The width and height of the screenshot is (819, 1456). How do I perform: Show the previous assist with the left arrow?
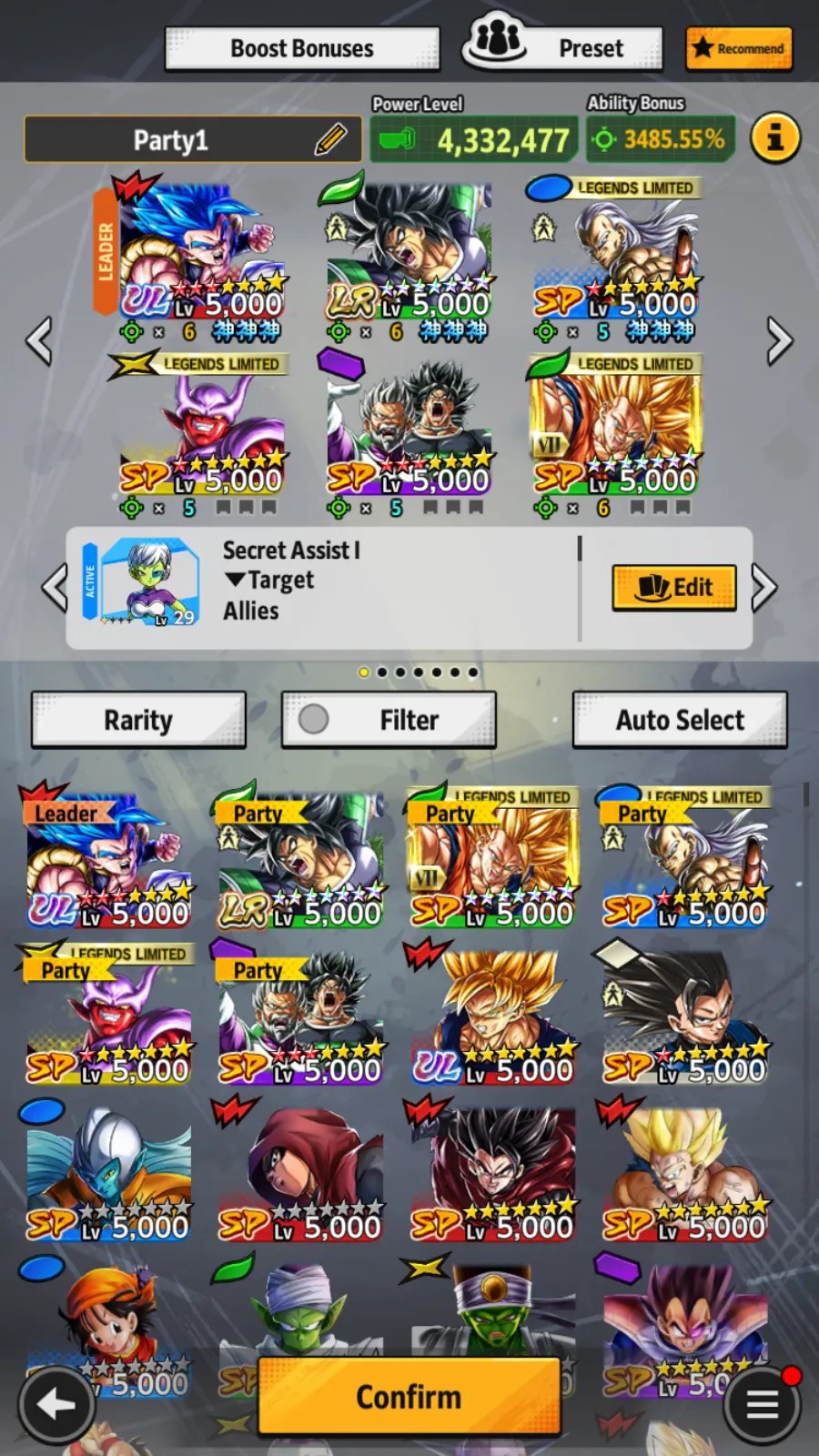coord(55,588)
